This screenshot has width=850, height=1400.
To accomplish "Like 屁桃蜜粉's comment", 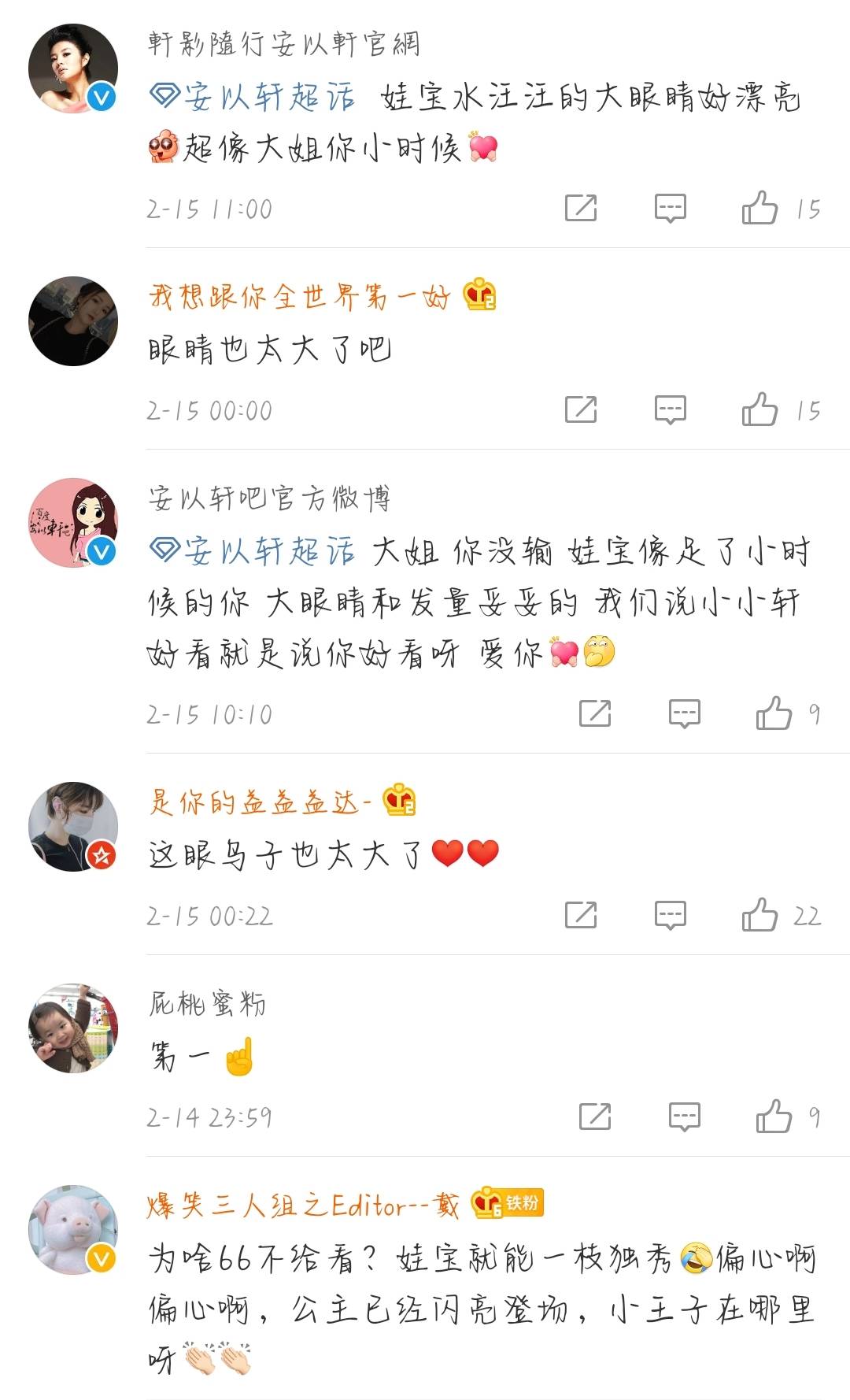I will pos(774,1117).
